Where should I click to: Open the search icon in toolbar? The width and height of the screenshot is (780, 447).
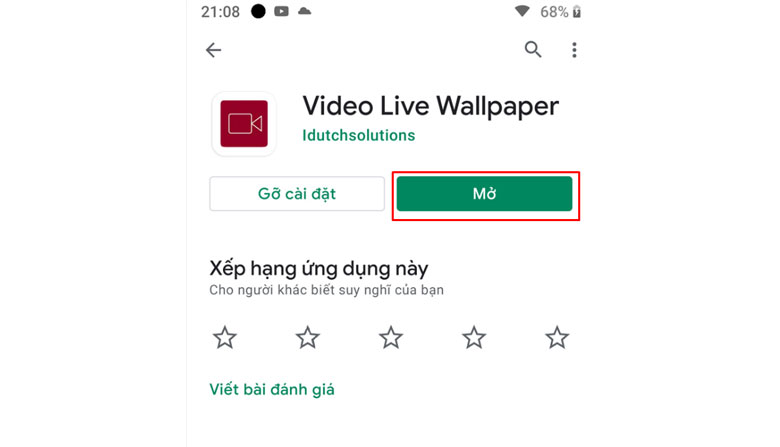533,50
